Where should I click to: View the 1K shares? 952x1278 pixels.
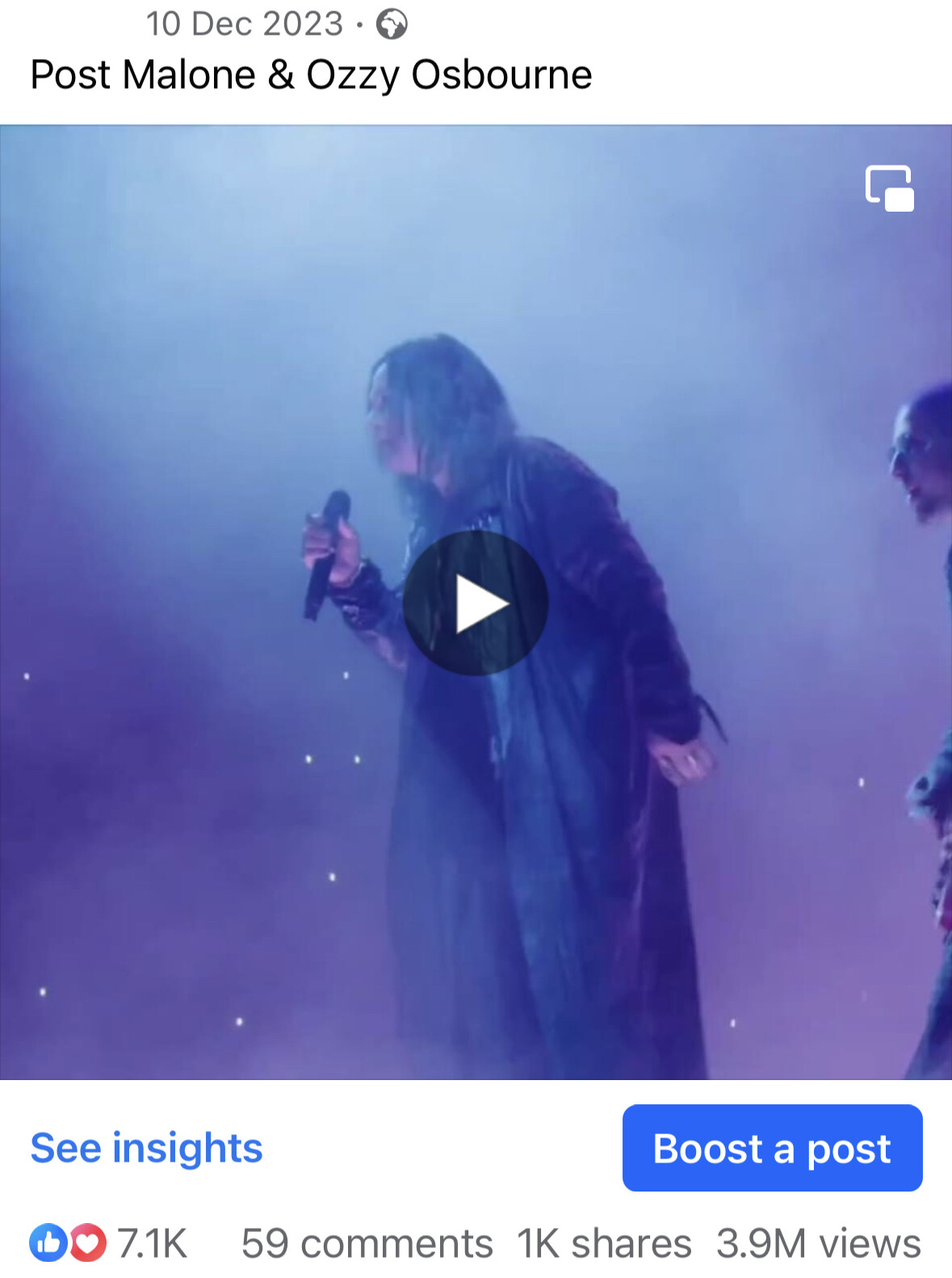click(604, 1242)
